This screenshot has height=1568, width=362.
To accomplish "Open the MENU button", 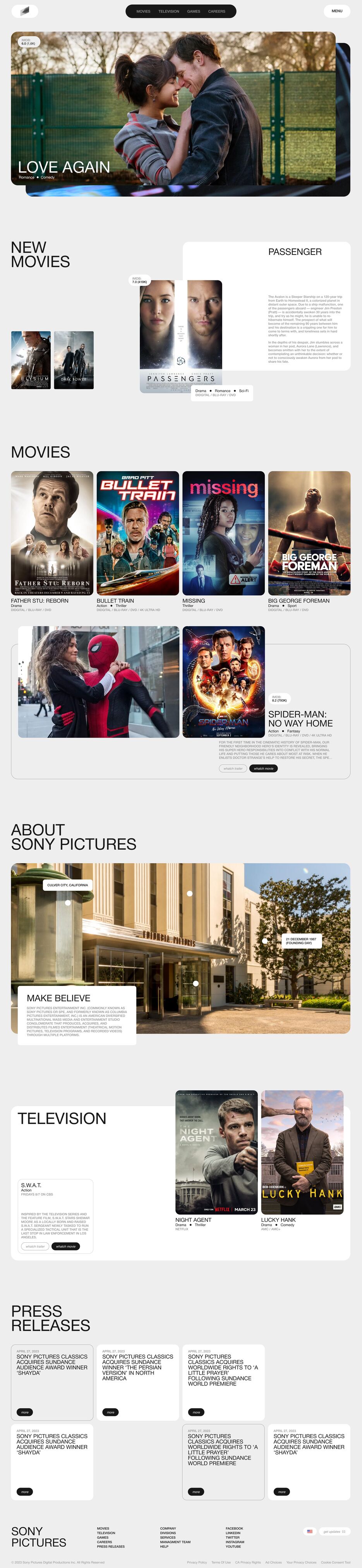I will pos(336,11).
